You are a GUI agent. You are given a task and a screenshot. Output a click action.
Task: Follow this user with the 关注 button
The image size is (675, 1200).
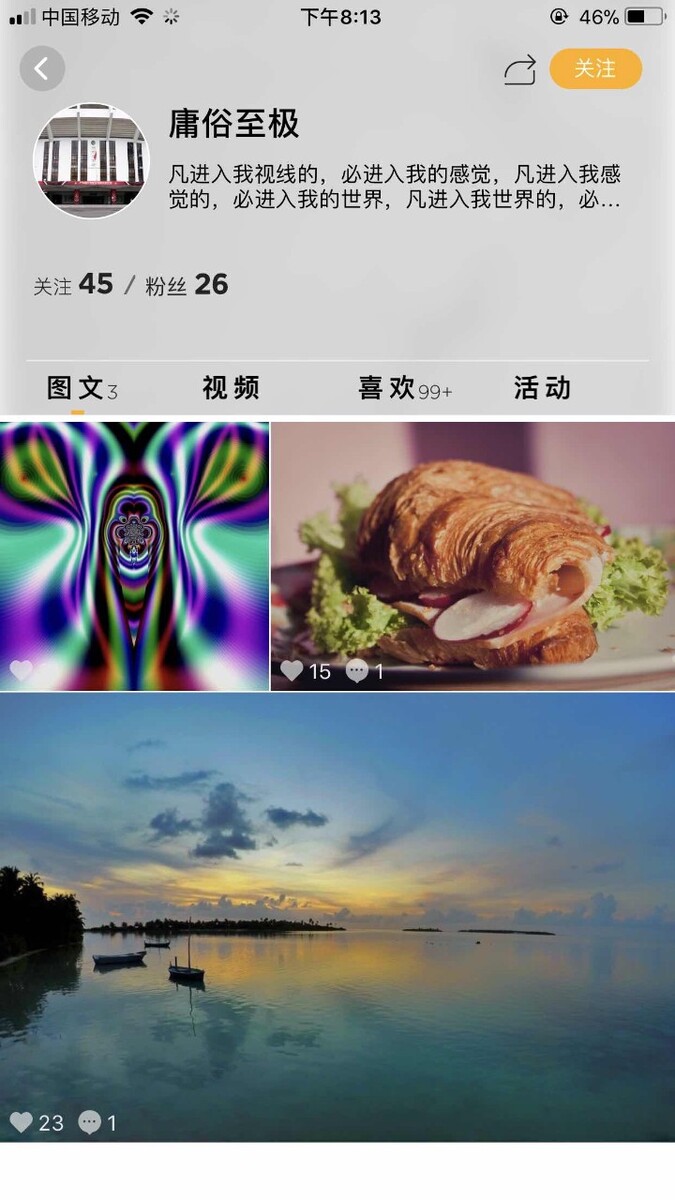point(595,69)
